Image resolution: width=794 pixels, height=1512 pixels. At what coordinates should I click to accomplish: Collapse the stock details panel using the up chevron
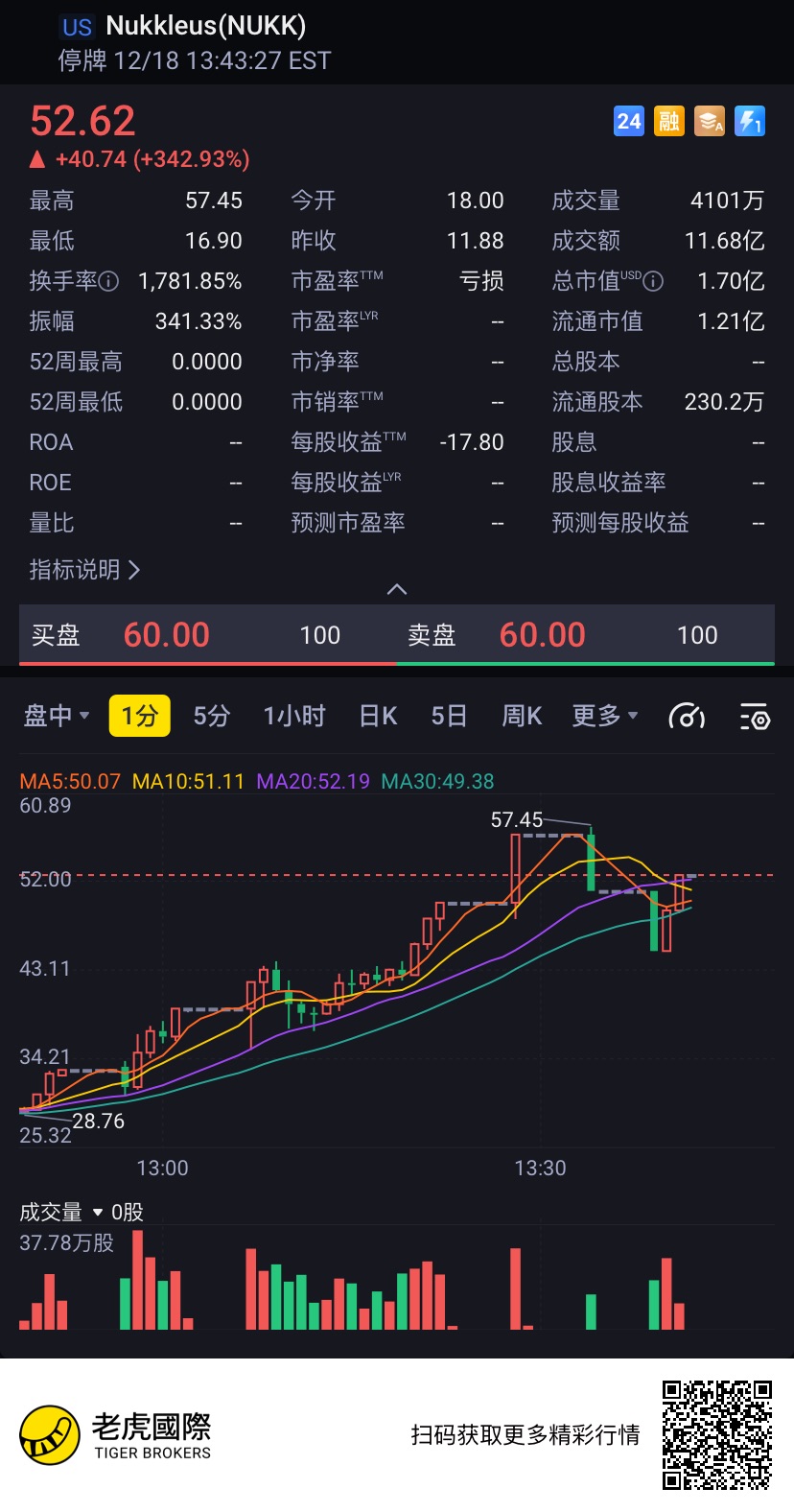point(397,589)
